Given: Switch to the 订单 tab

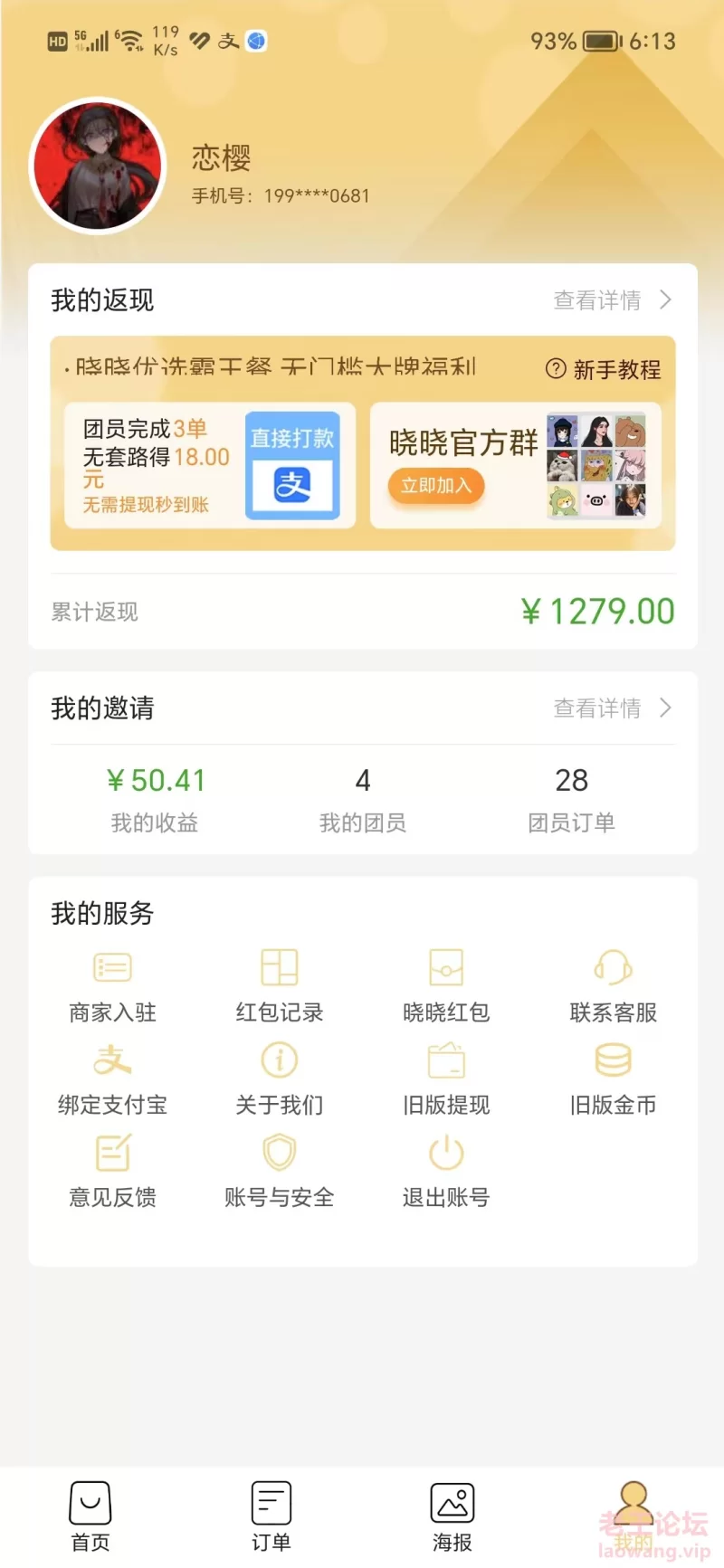Looking at the screenshot, I should [x=271, y=1517].
